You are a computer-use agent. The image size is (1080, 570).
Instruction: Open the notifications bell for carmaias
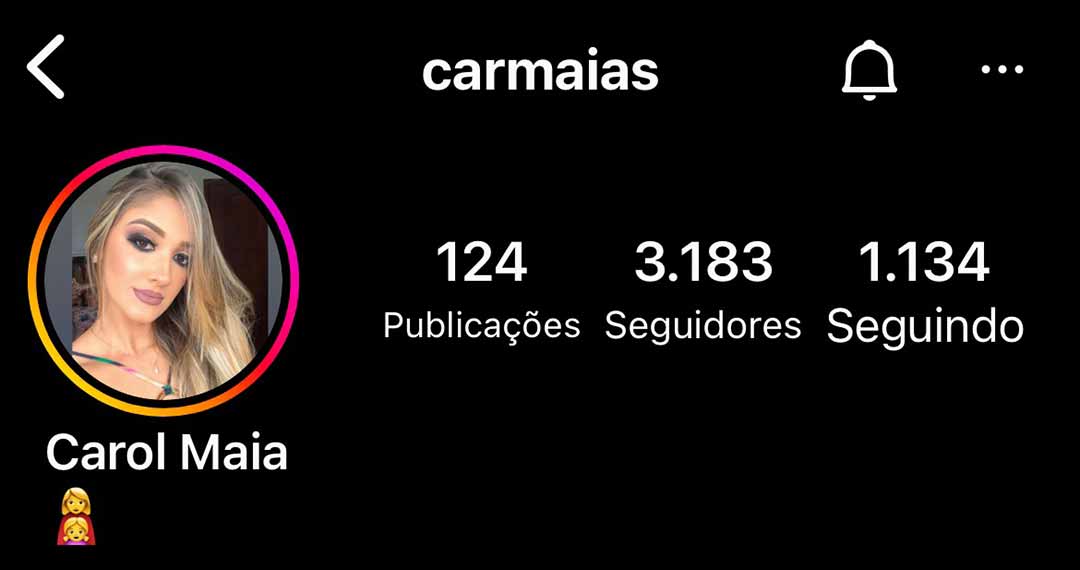click(869, 70)
